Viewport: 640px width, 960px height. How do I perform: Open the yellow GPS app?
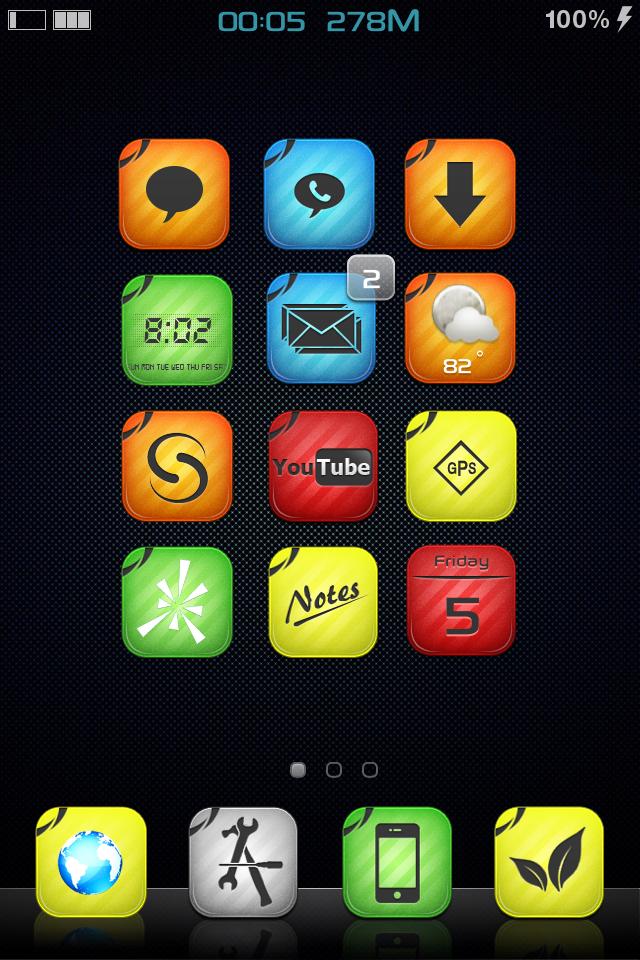click(x=461, y=465)
